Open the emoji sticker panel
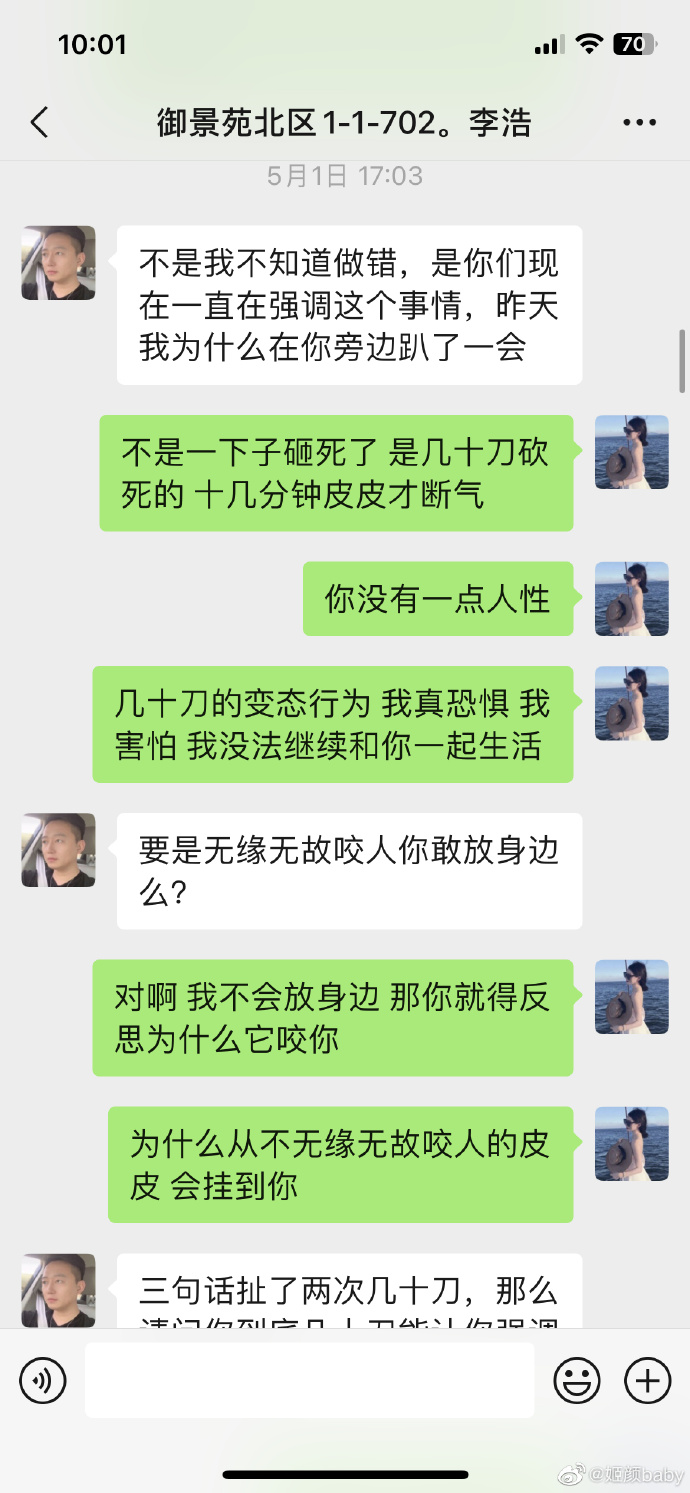690x1493 pixels. 577,1381
